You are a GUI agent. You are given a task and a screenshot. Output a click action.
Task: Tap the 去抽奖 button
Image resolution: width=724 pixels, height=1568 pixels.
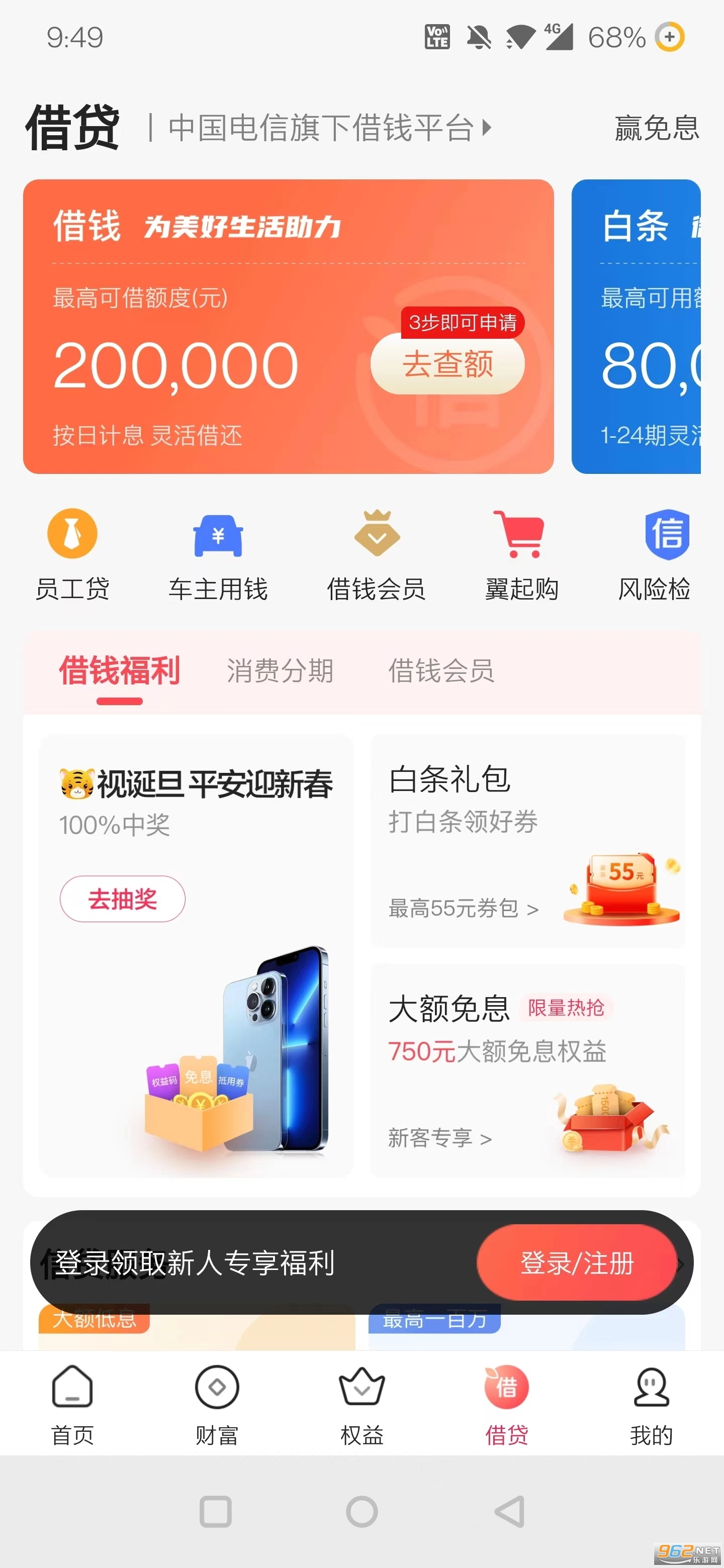click(122, 899)
